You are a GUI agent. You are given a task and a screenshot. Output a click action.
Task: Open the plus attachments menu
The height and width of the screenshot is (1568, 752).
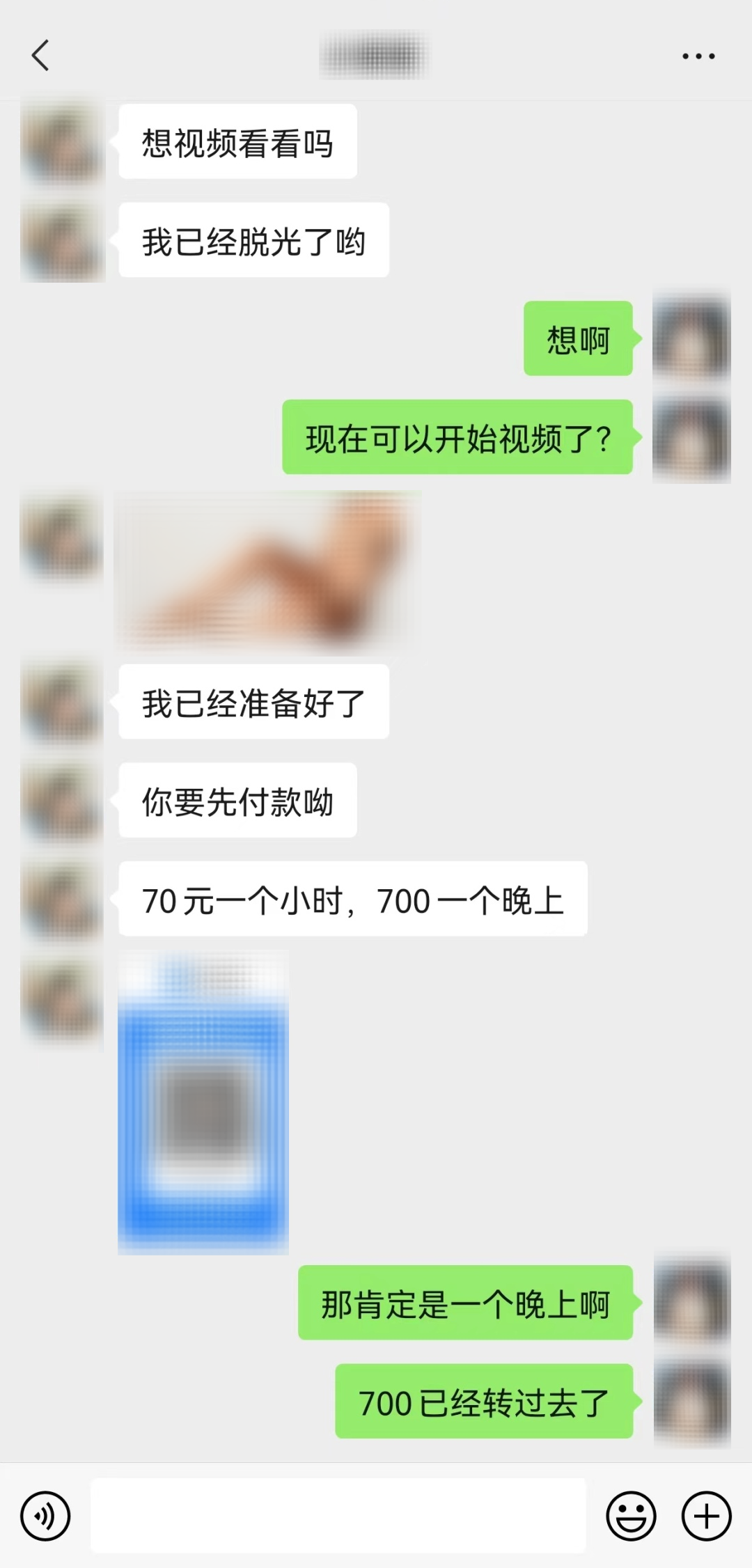[706, 1516]
